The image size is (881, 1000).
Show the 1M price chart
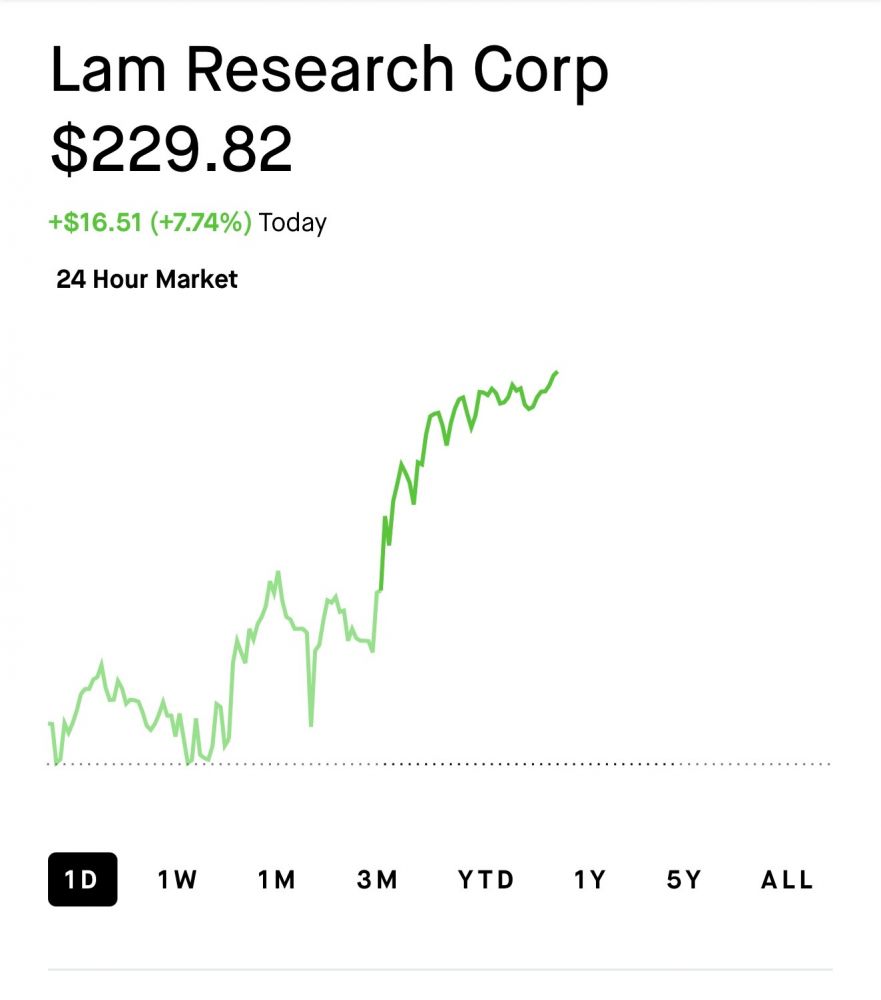click(x=277, y=880)
